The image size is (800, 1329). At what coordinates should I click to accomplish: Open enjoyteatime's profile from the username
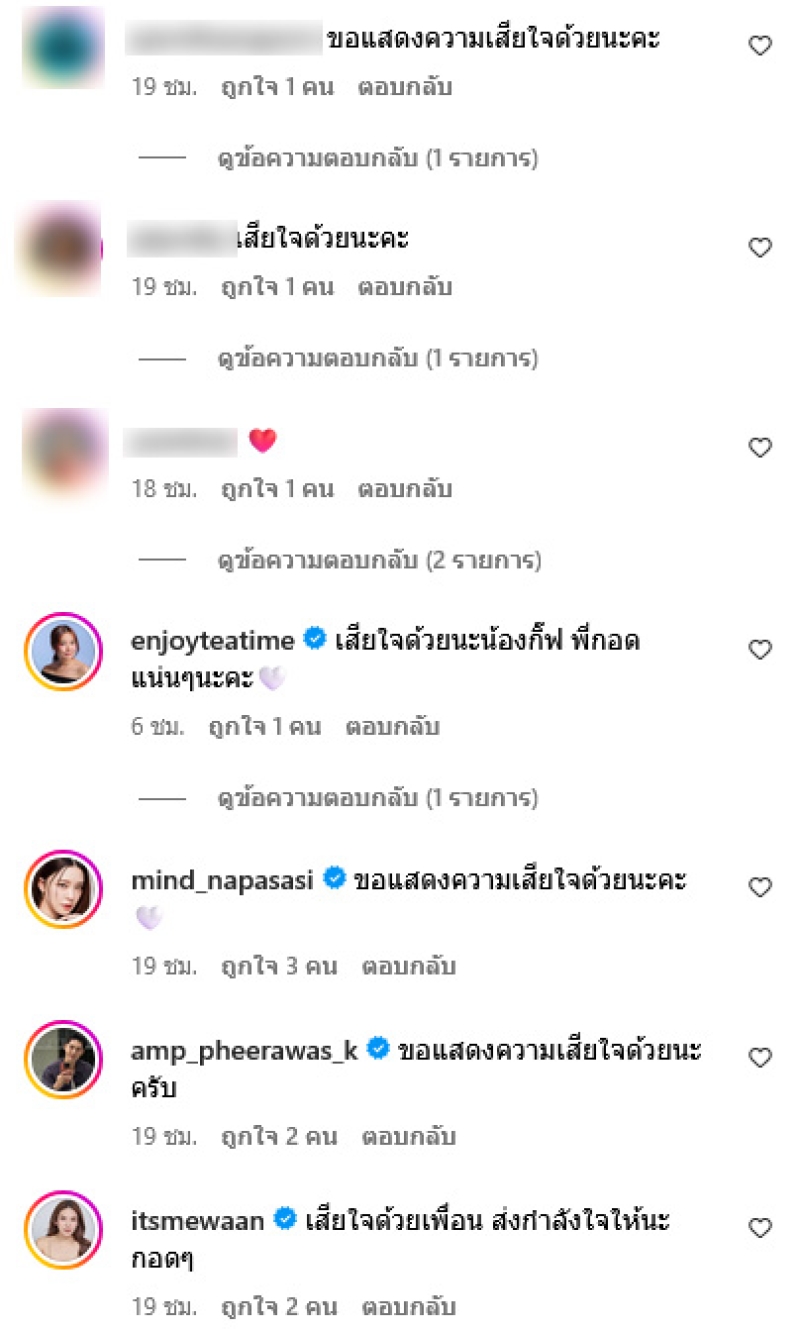pos(212,641)
